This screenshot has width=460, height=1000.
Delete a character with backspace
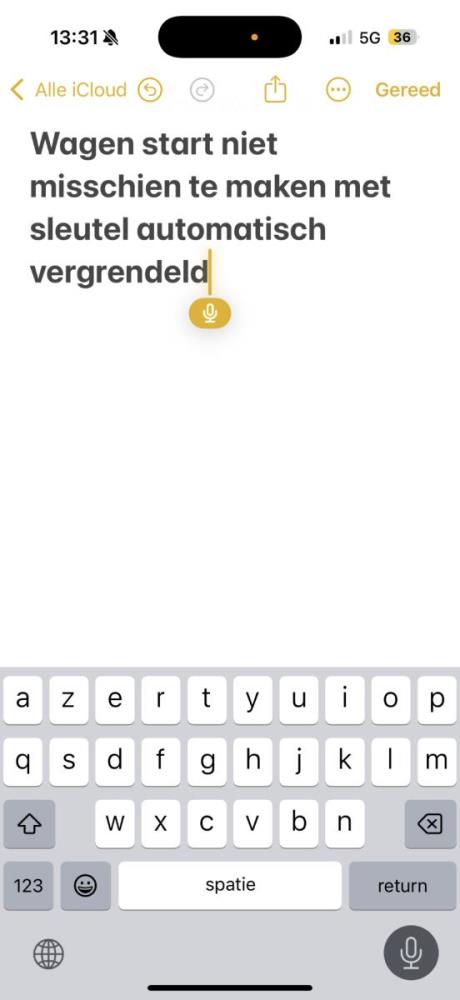tap(430, 824)
